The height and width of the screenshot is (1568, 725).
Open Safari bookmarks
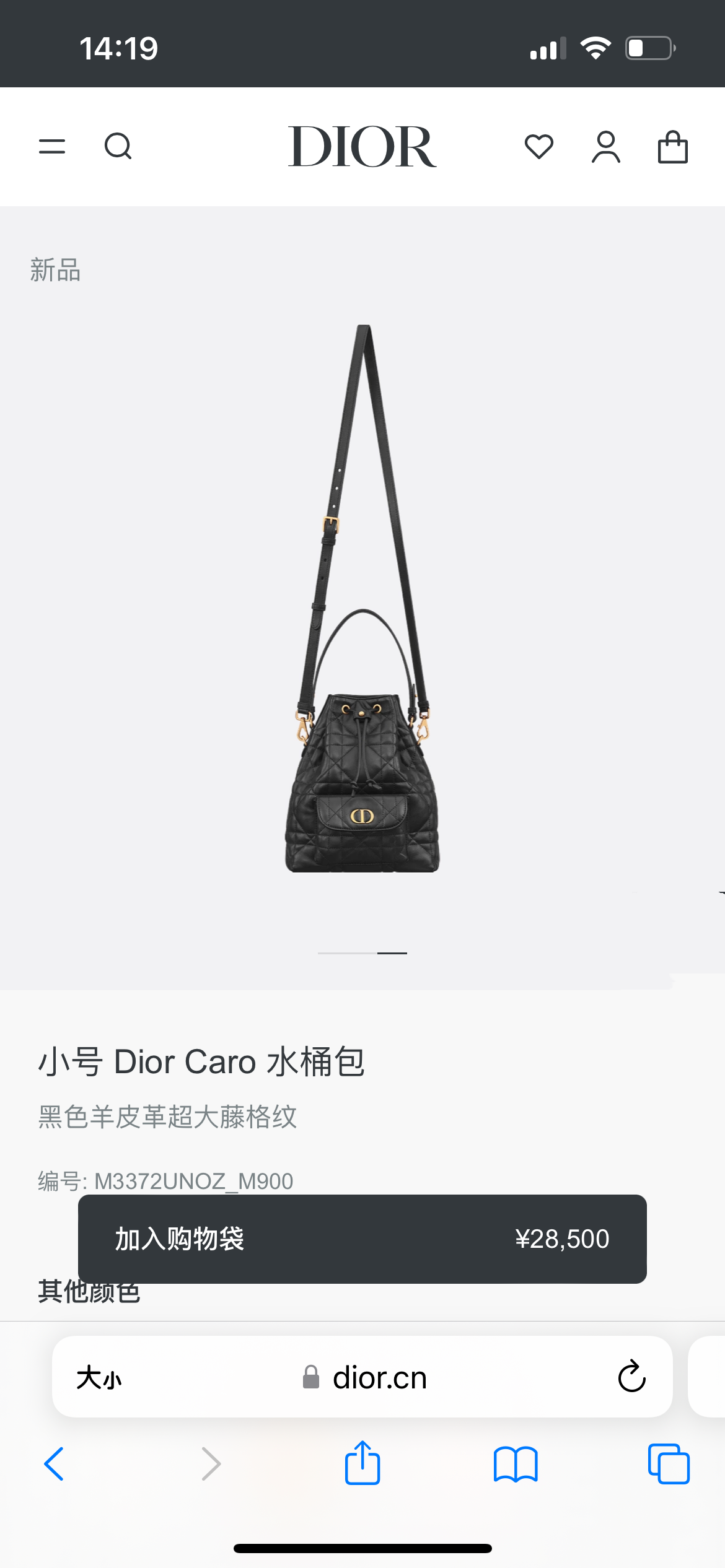click(x=516, y=1465)
